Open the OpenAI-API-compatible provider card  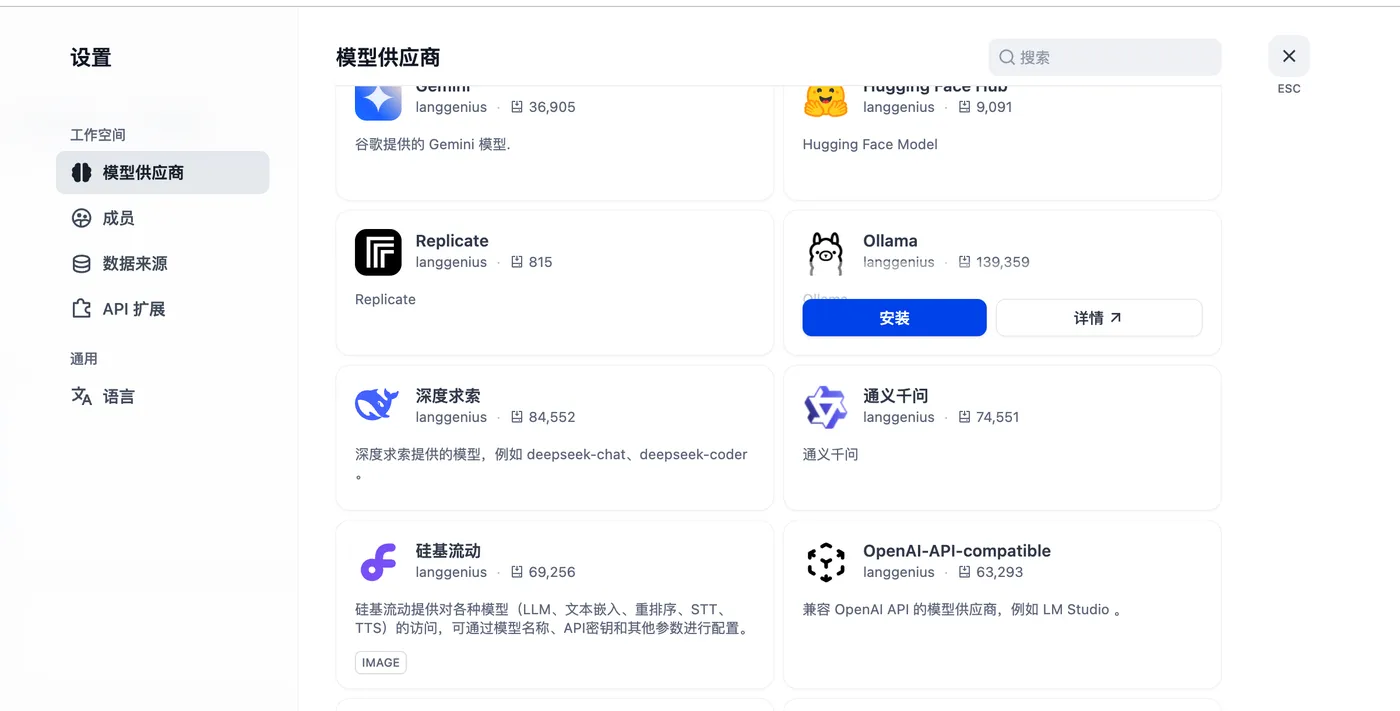click(1001, 603)
